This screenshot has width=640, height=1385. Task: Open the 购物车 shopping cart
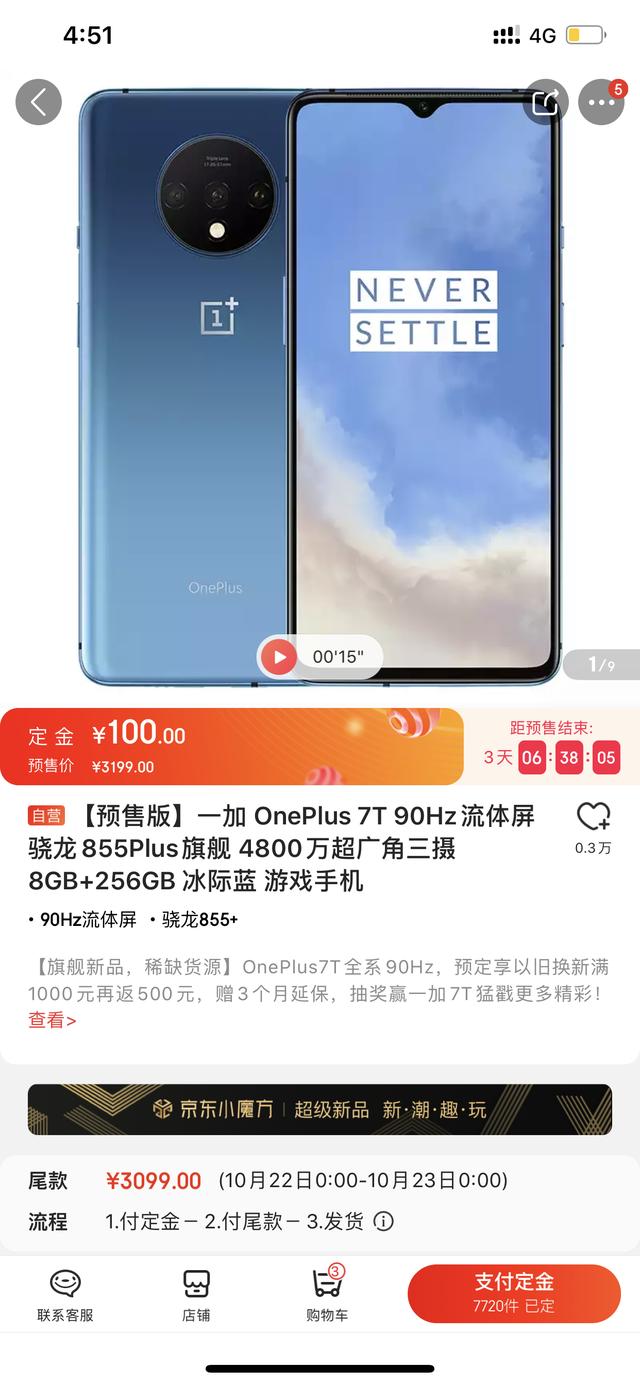(x=327, y=1294)
